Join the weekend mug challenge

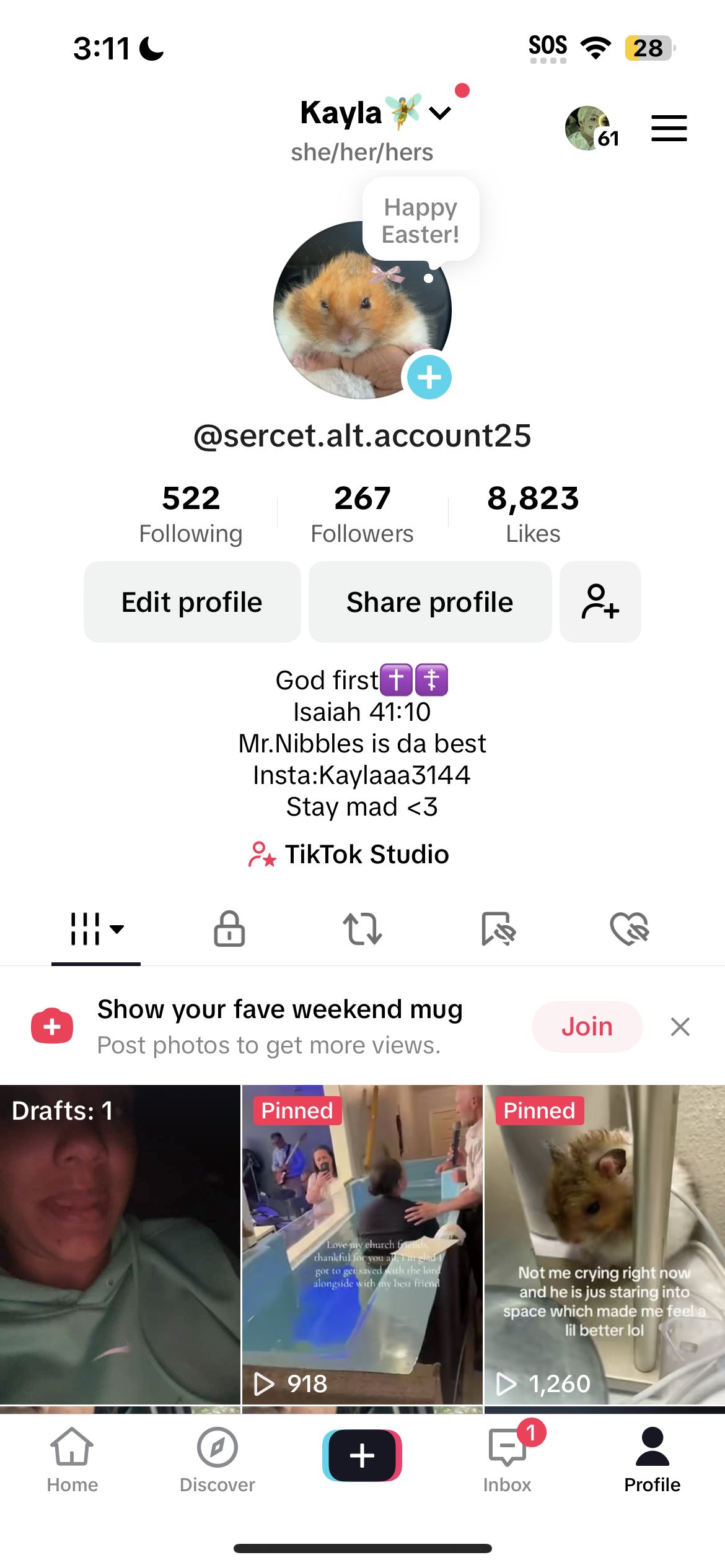(x=587, y=1027)
